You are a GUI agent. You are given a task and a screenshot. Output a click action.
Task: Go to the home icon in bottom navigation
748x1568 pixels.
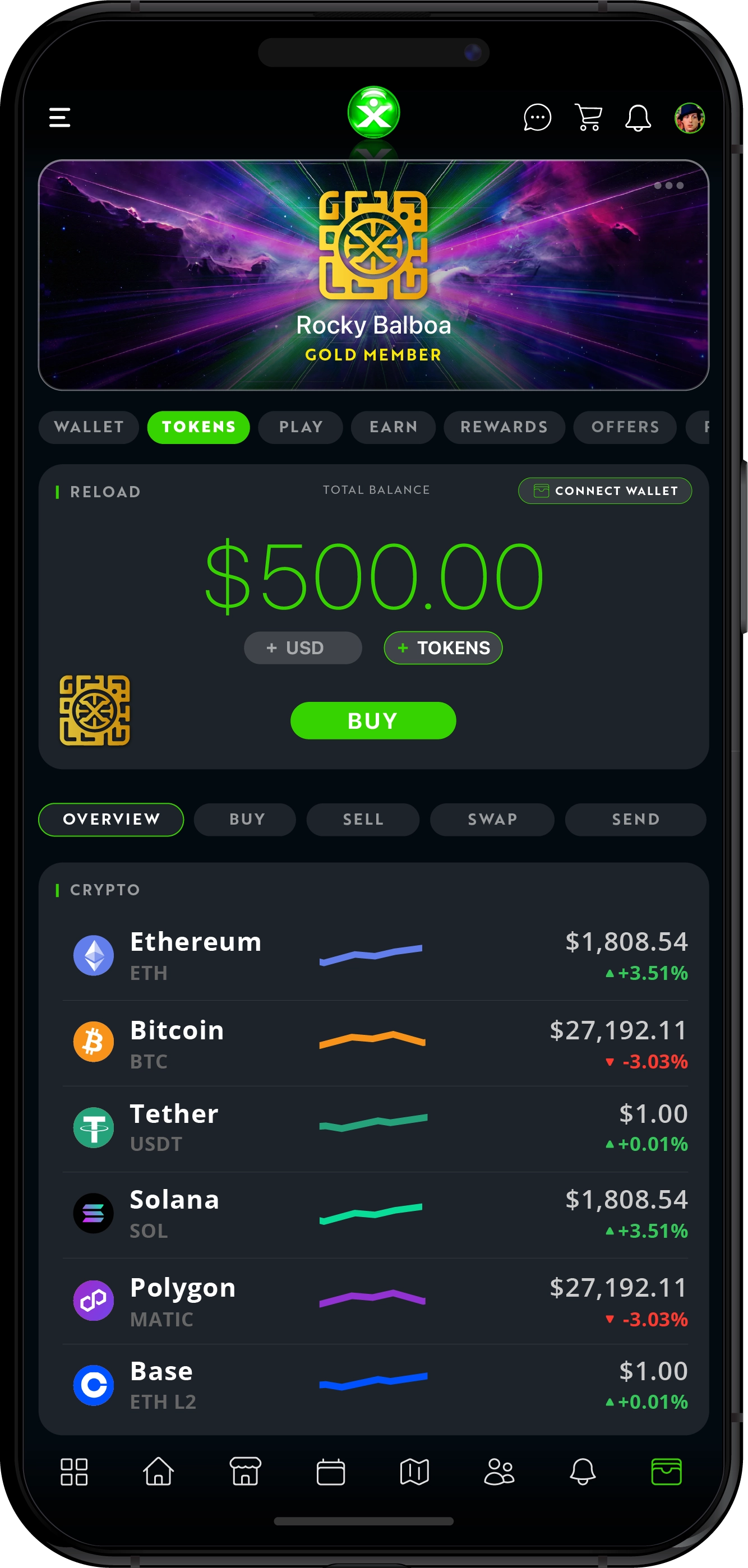158,1472
